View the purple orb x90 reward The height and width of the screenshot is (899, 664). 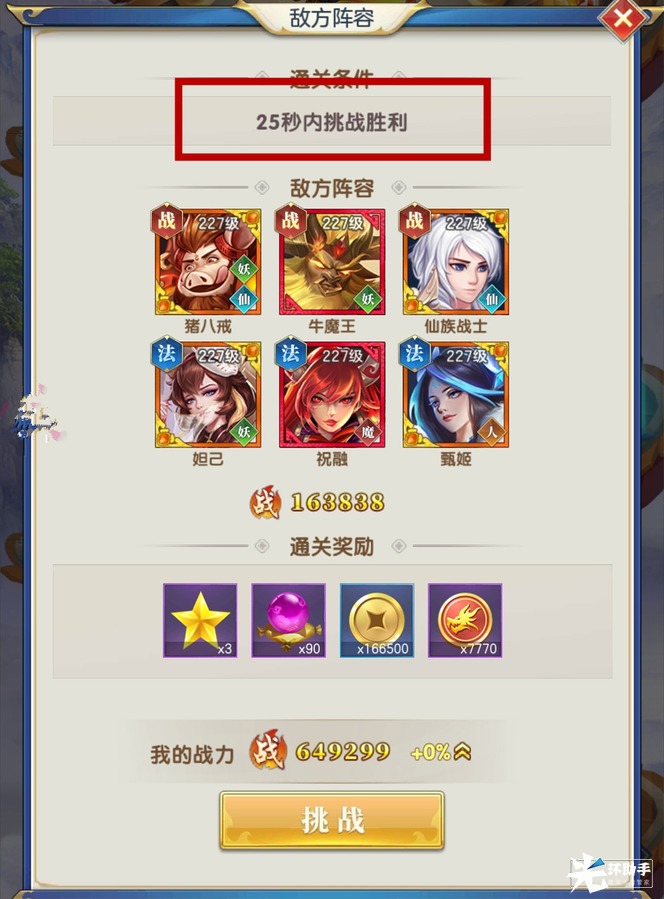[288, 621]
